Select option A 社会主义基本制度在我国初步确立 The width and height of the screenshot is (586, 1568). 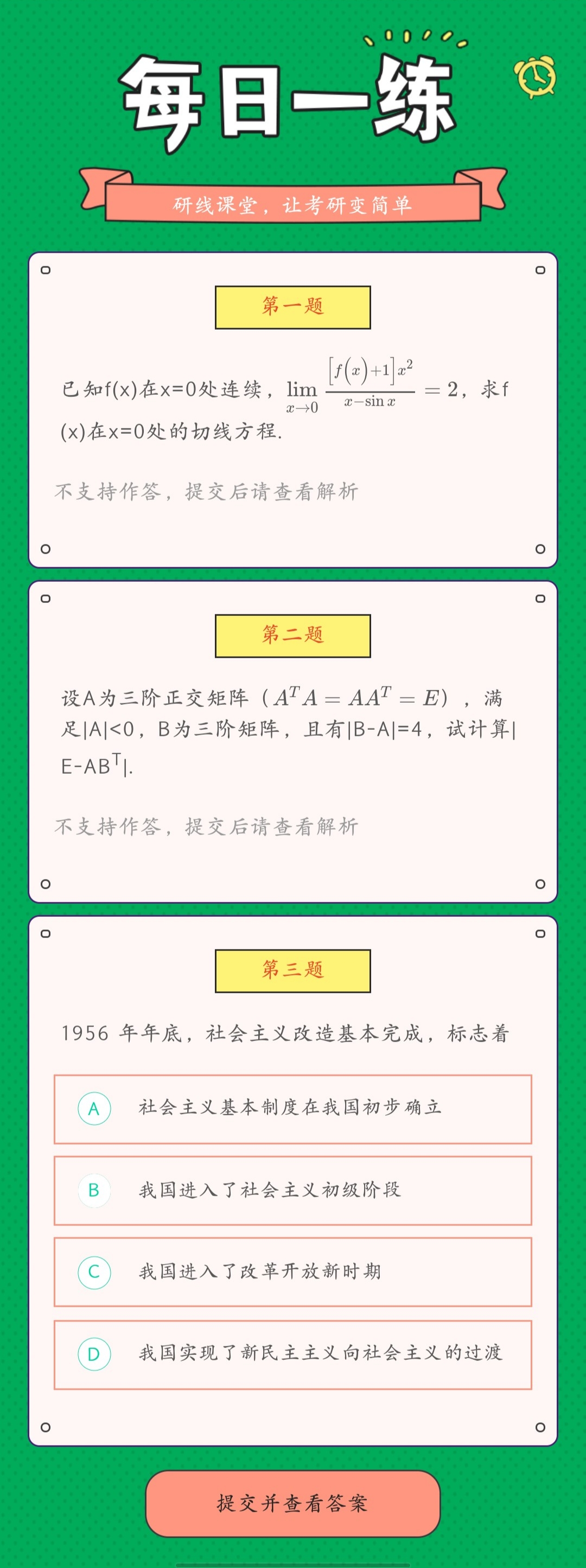(292, 1109)
